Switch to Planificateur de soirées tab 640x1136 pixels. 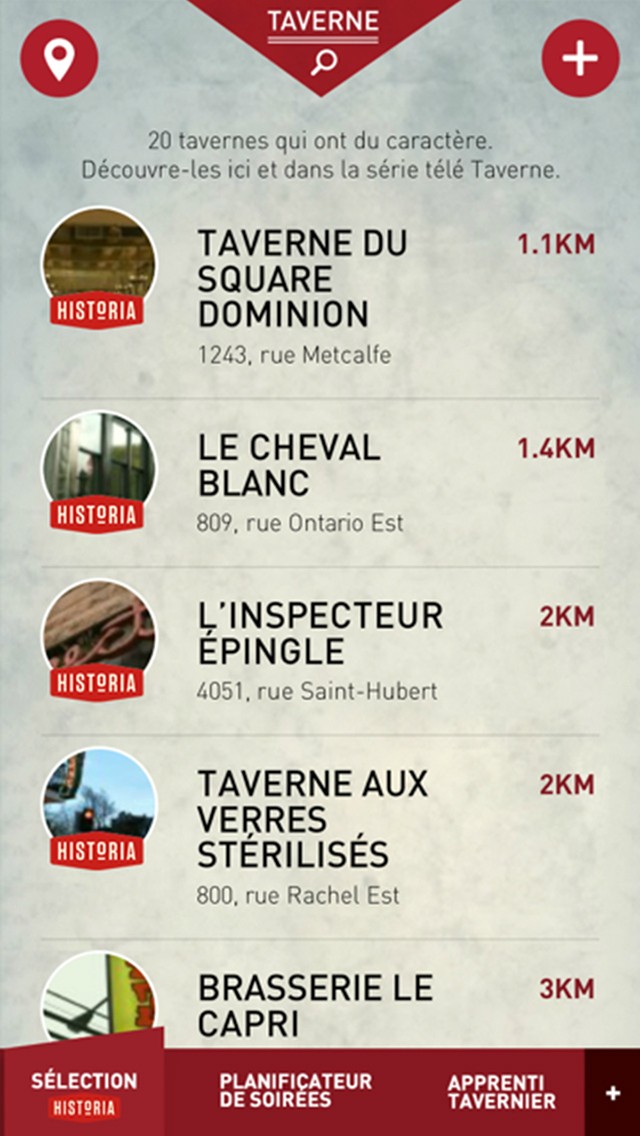[296, 1091]
